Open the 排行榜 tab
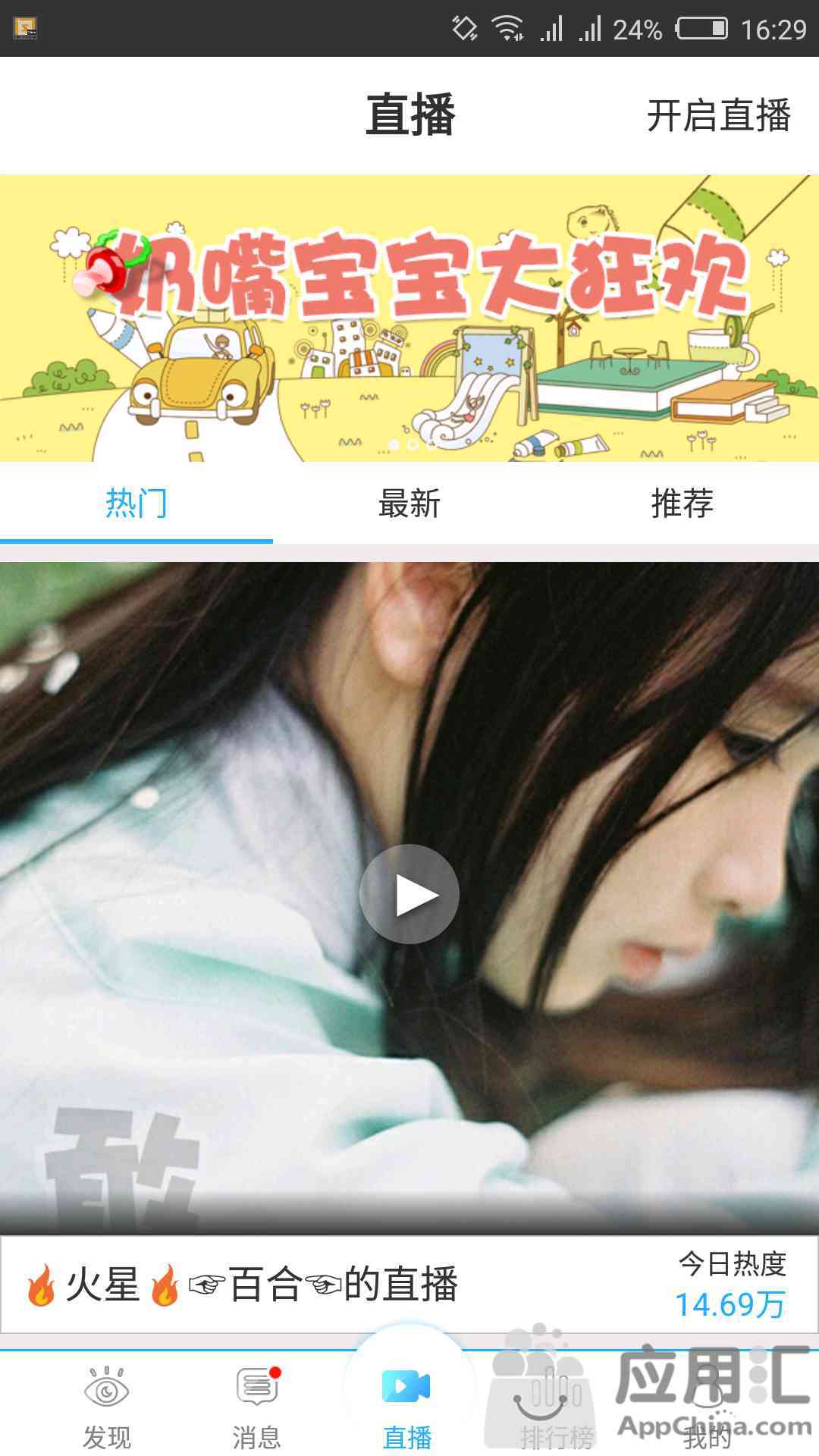This screenshot has height=1456, width=819. [557, 1407]
